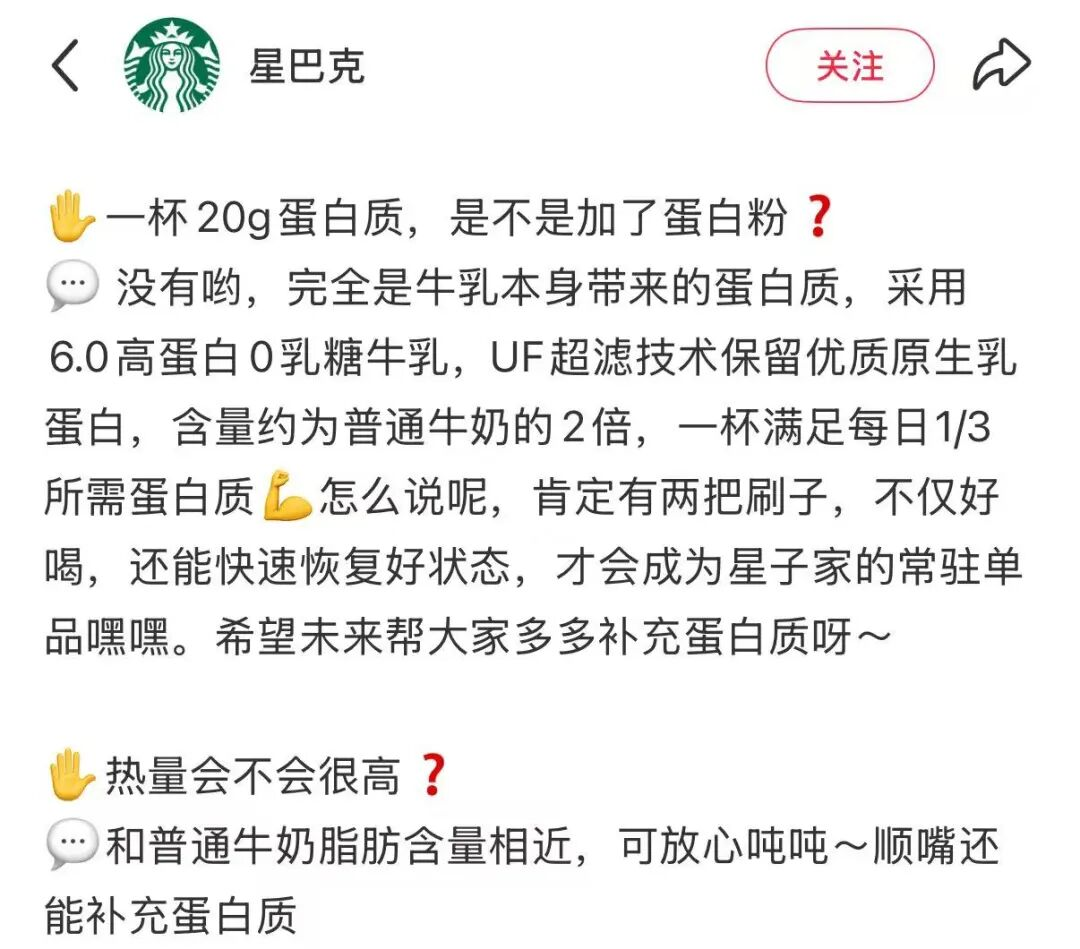This screenshot has width=1080, height=949.
Task: Open the 星巴克 profile avatar
Action: pos(171,66)
